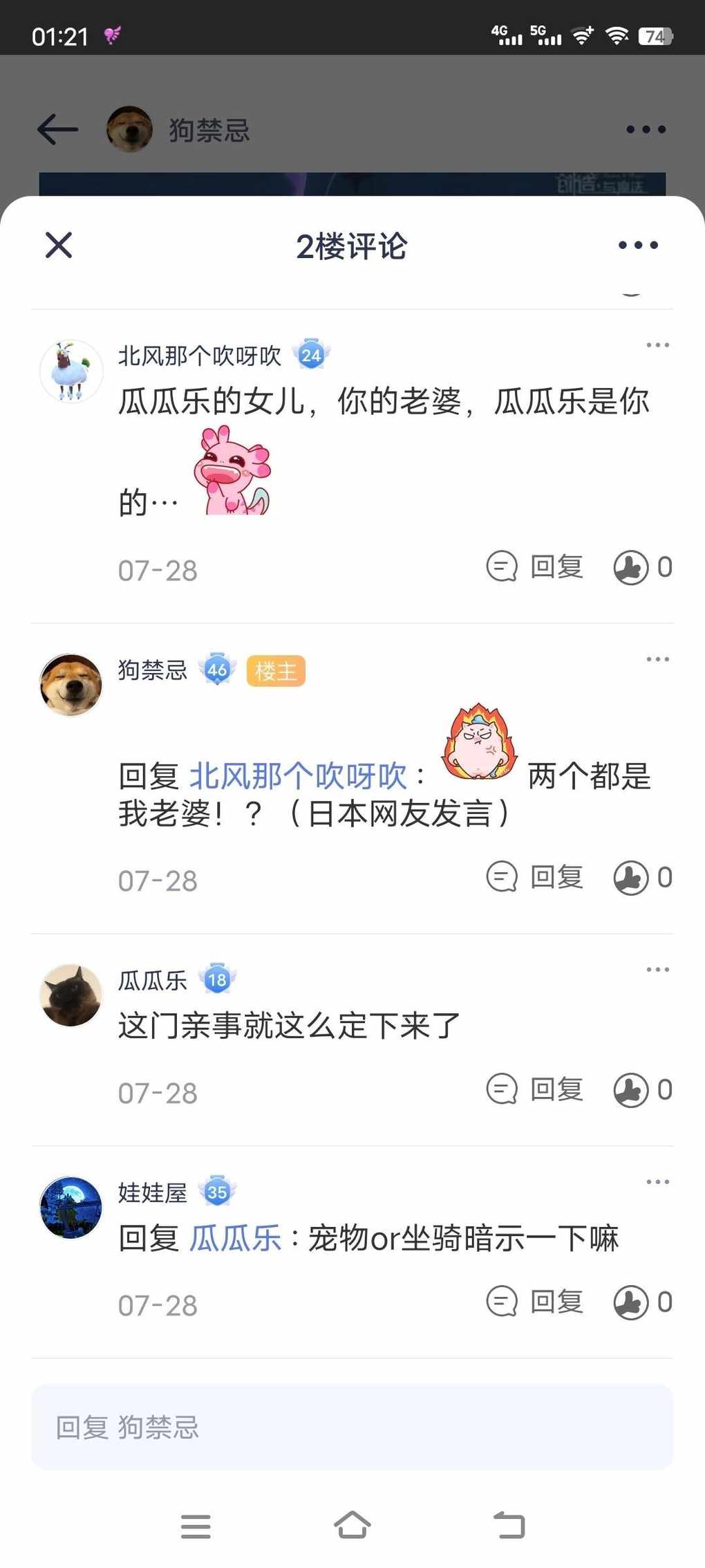This screenshot has width=705, height=1568.
Task: View 娃娃屋's profile avatar
Action: [x=70, y=1208]
